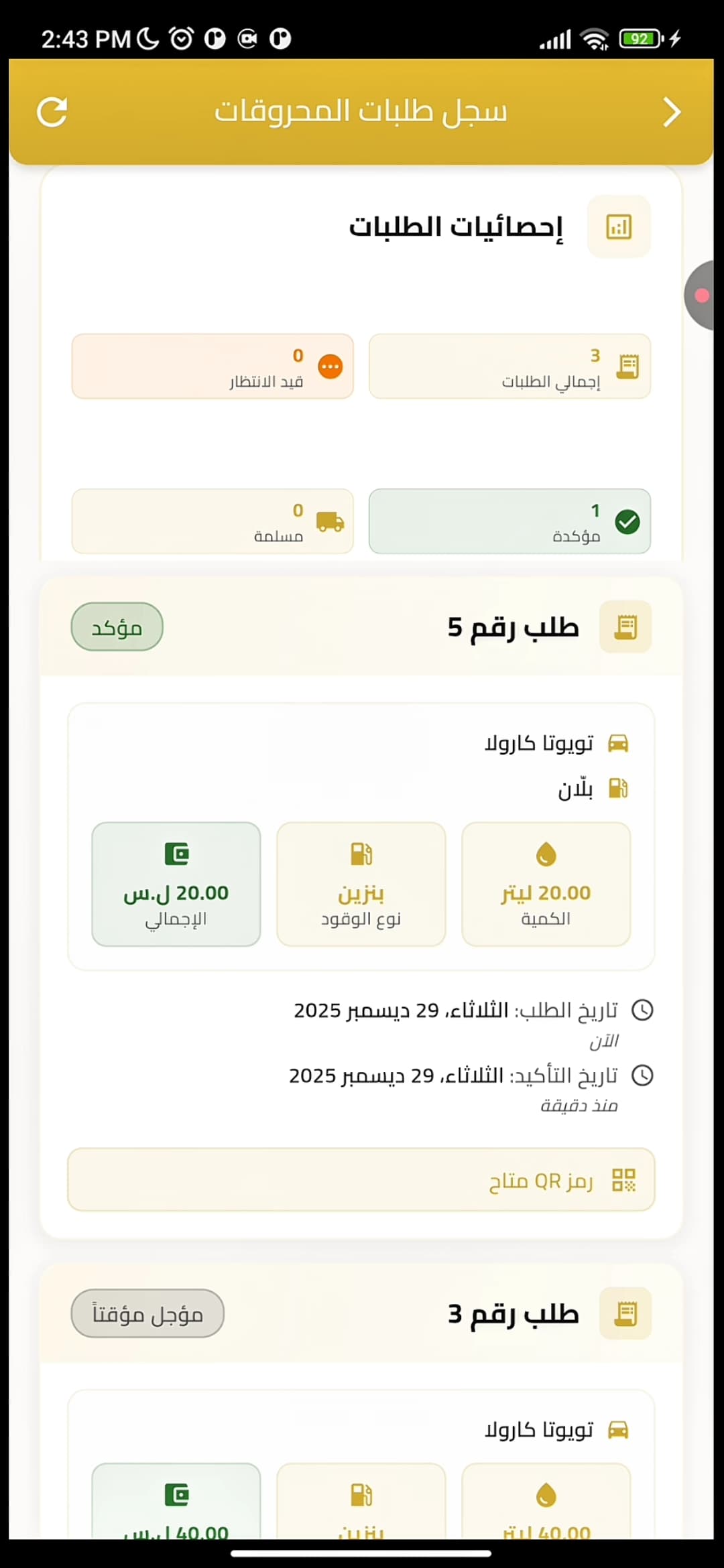Tap the clock icon beside تاريخ التأكيد
724x1568 pixels.
pos(643,1074)
